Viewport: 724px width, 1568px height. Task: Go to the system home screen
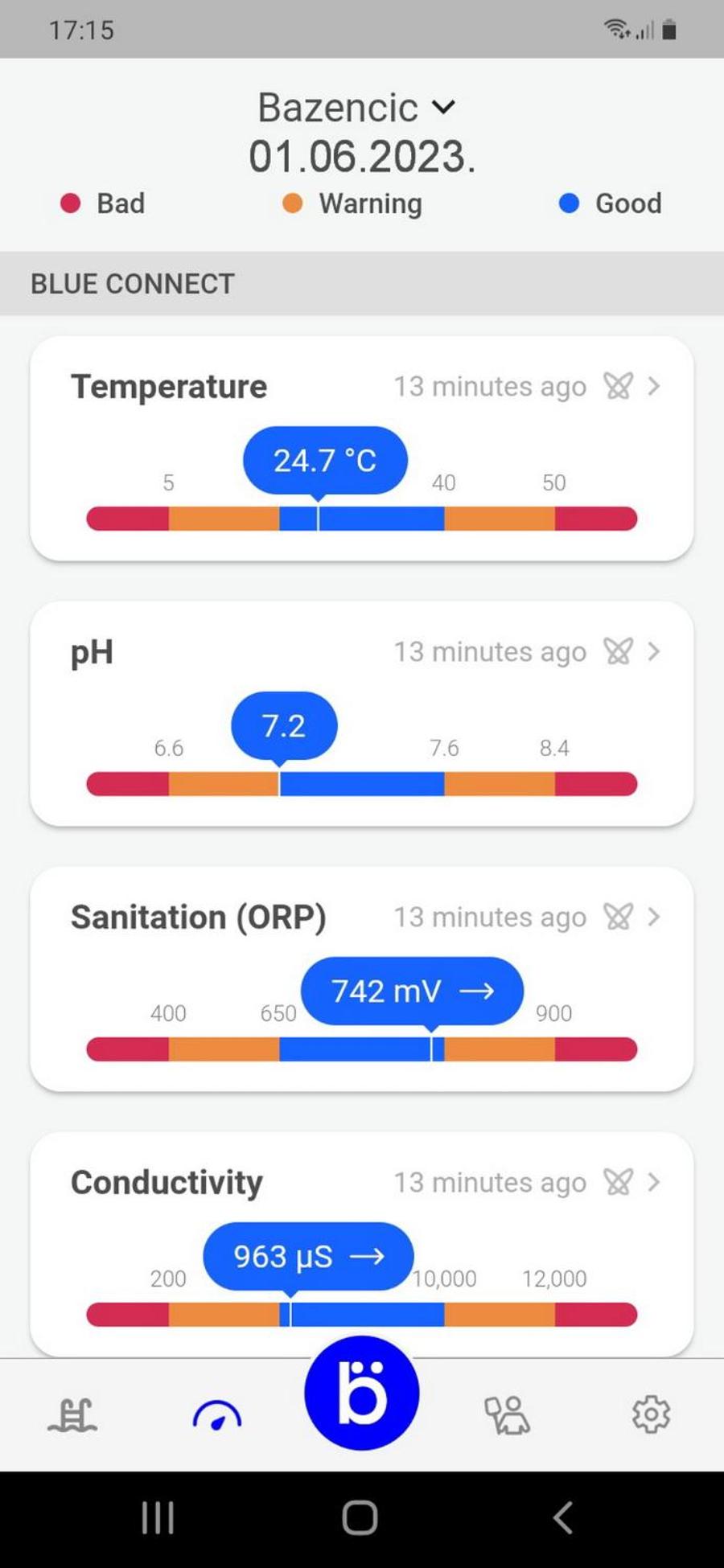click(x=360, y=1518)
